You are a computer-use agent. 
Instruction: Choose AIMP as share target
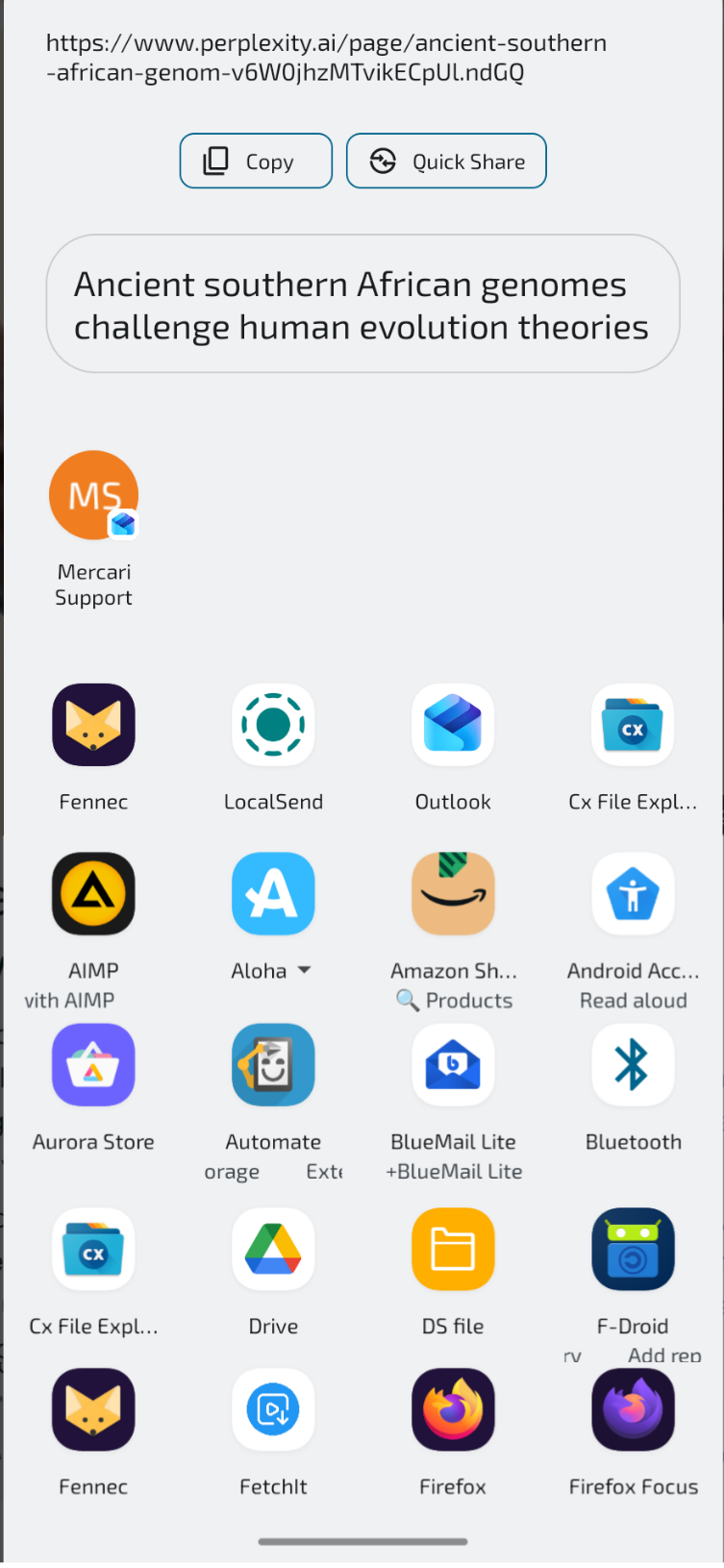(x=93, y=895)
